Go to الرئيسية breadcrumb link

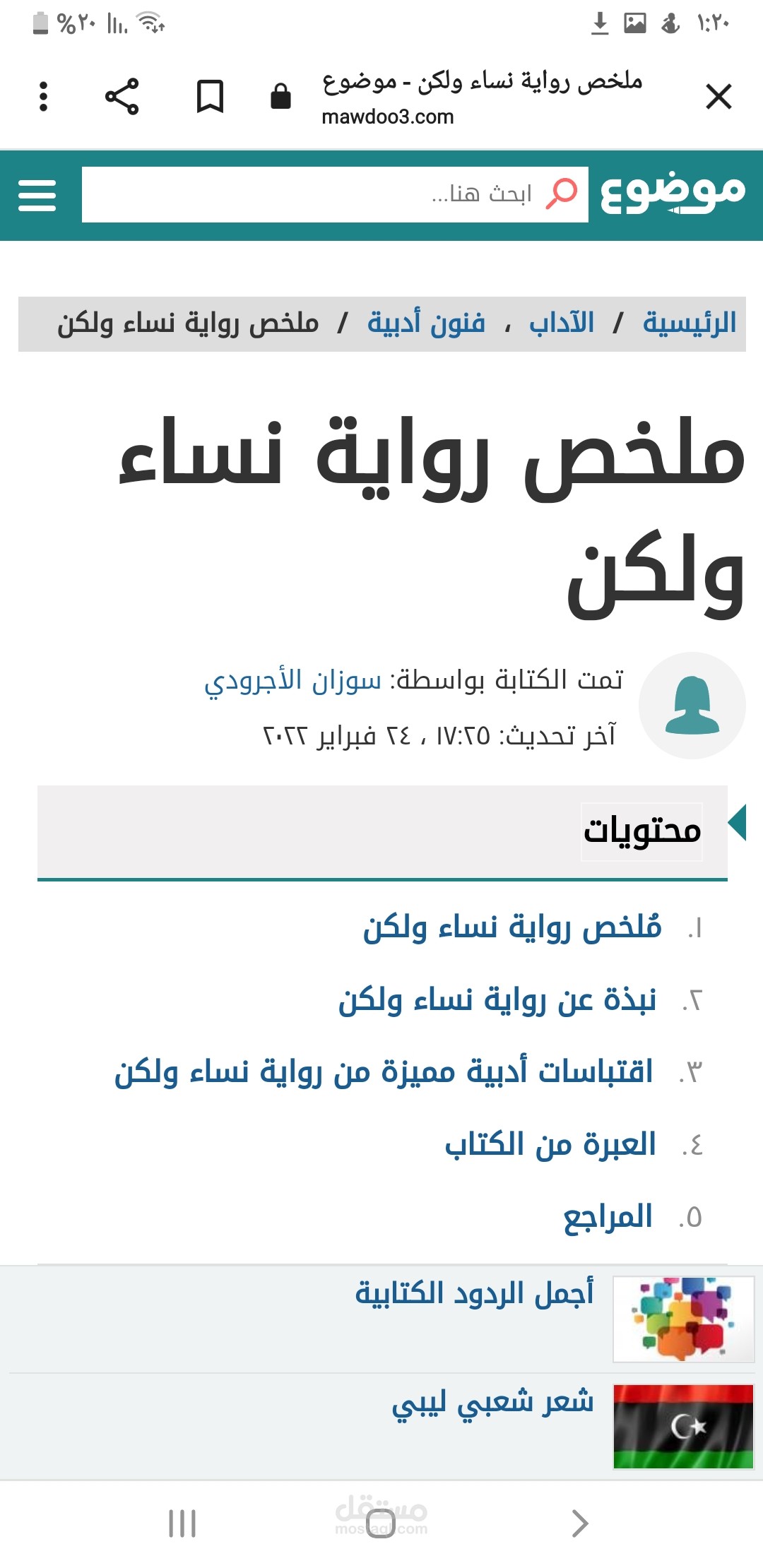point(690,323)
